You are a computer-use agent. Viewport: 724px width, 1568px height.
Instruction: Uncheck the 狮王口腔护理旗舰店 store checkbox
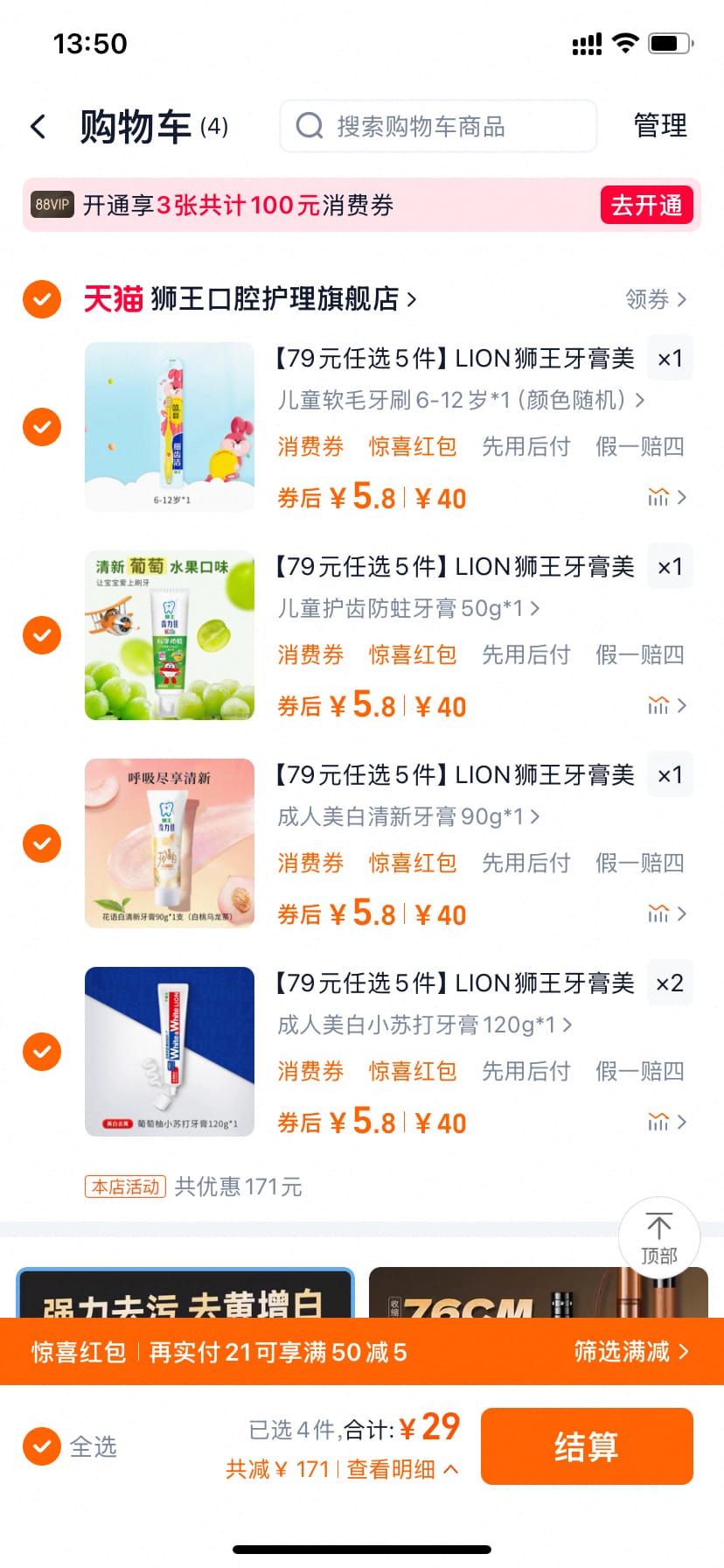(x=41, y=299)
